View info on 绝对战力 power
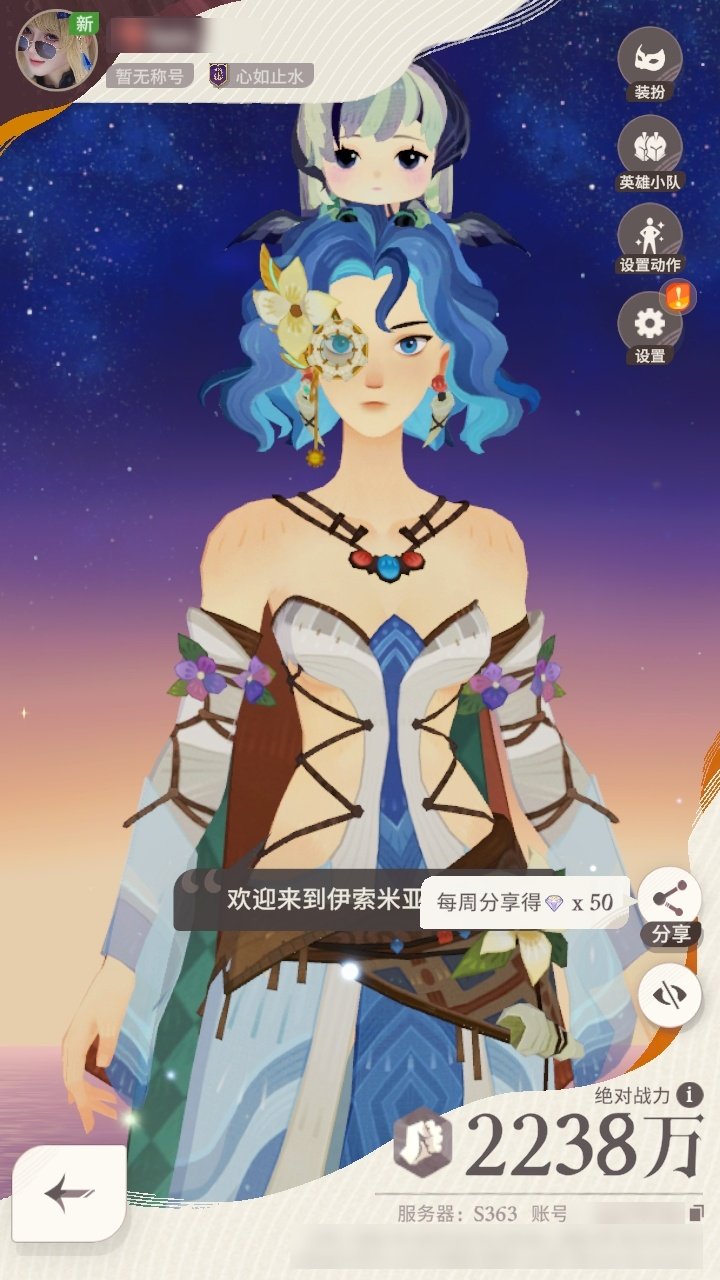Screen dimensions: 720x1280 pyautogui.click(x=689, y=1096)
